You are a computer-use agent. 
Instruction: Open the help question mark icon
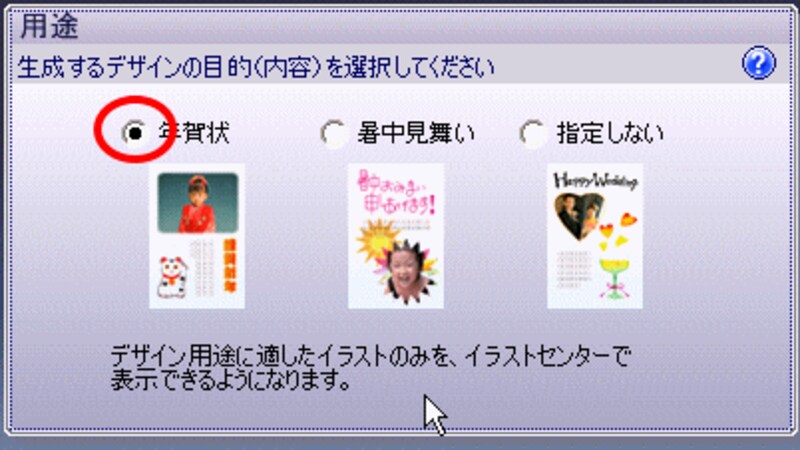pyautogui.click(x=758, y=65)
